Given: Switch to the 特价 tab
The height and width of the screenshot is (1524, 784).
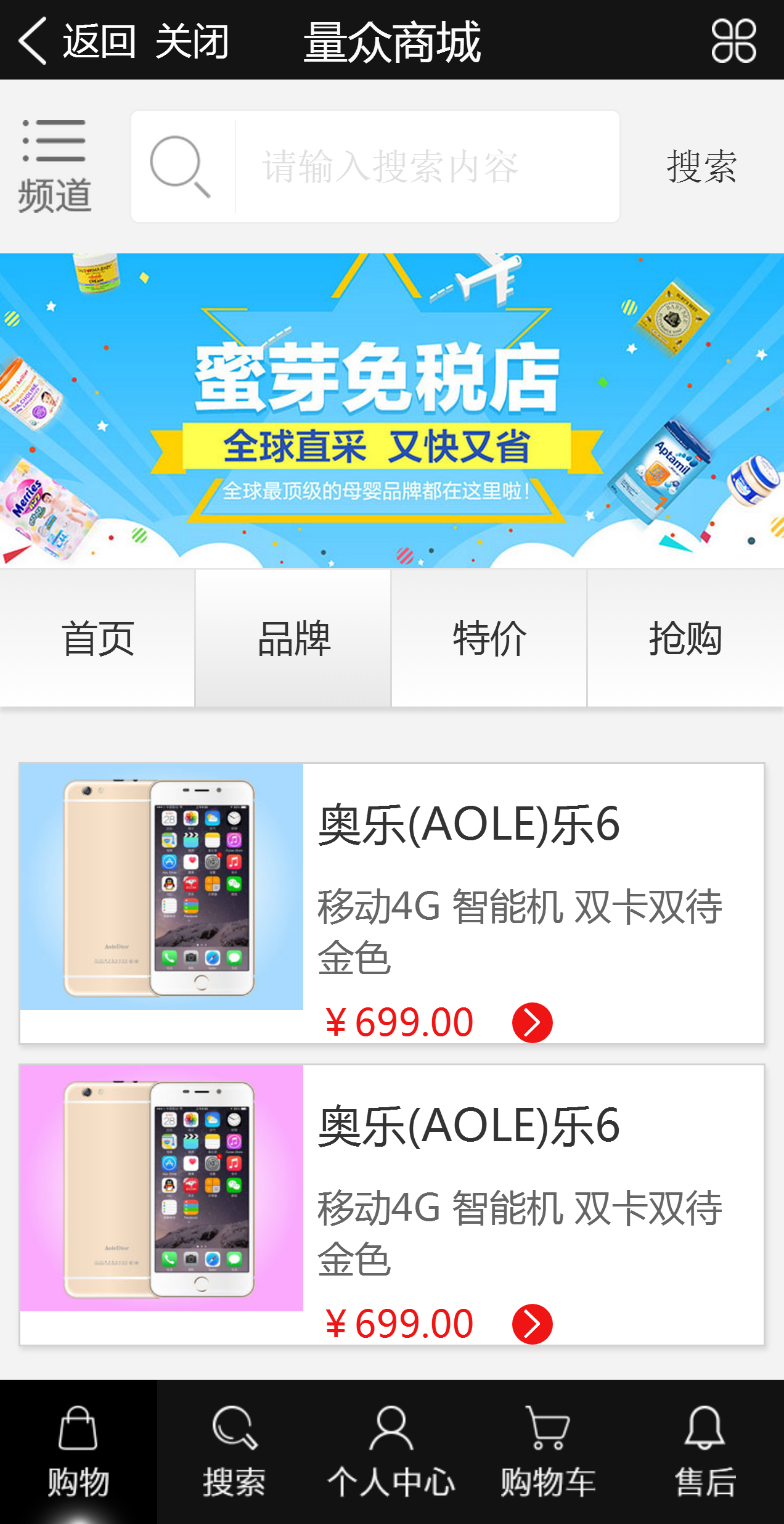Looking at the screenshot, I should [x=489, y=639].
